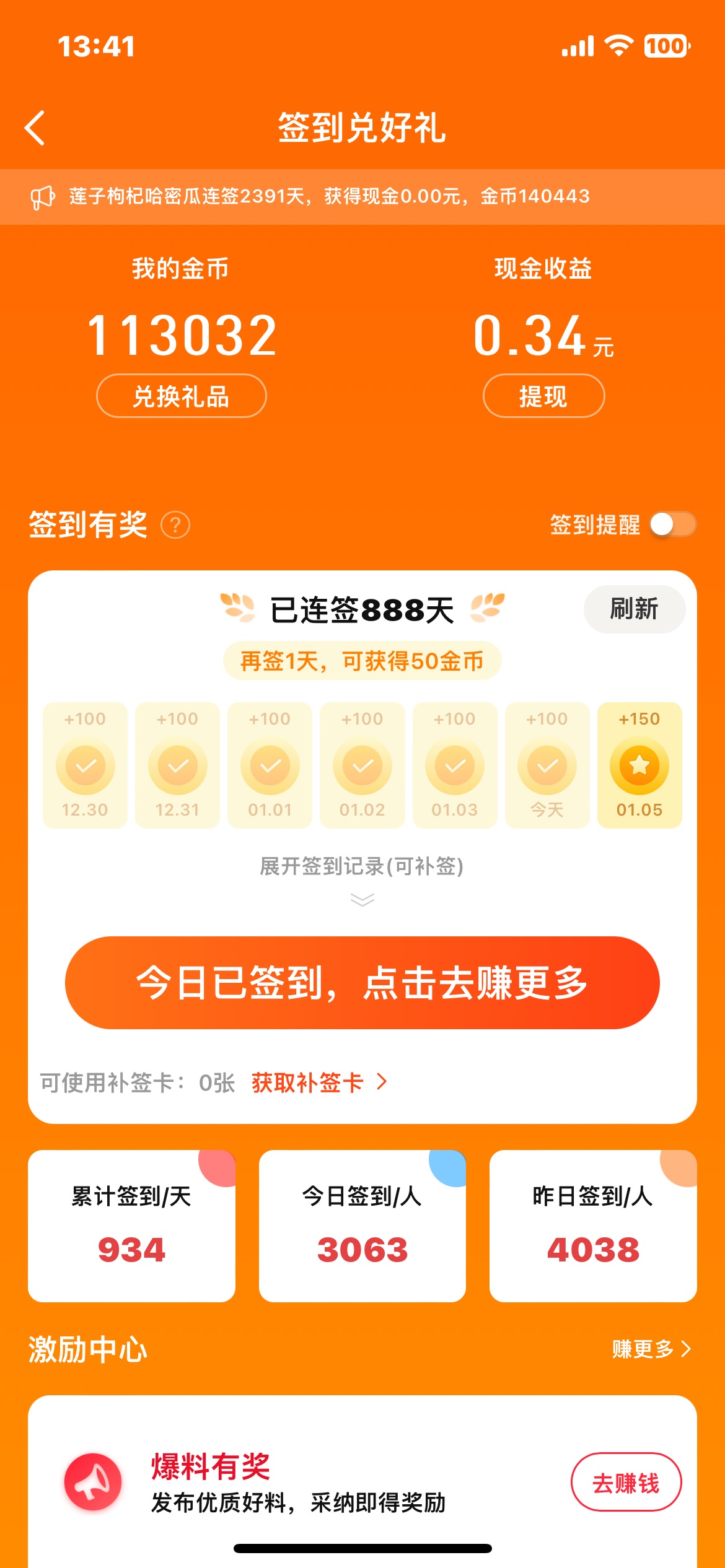Tap the 兑换礼品 button
This screenshot has width=725, height=1568.
coord(182,396)
